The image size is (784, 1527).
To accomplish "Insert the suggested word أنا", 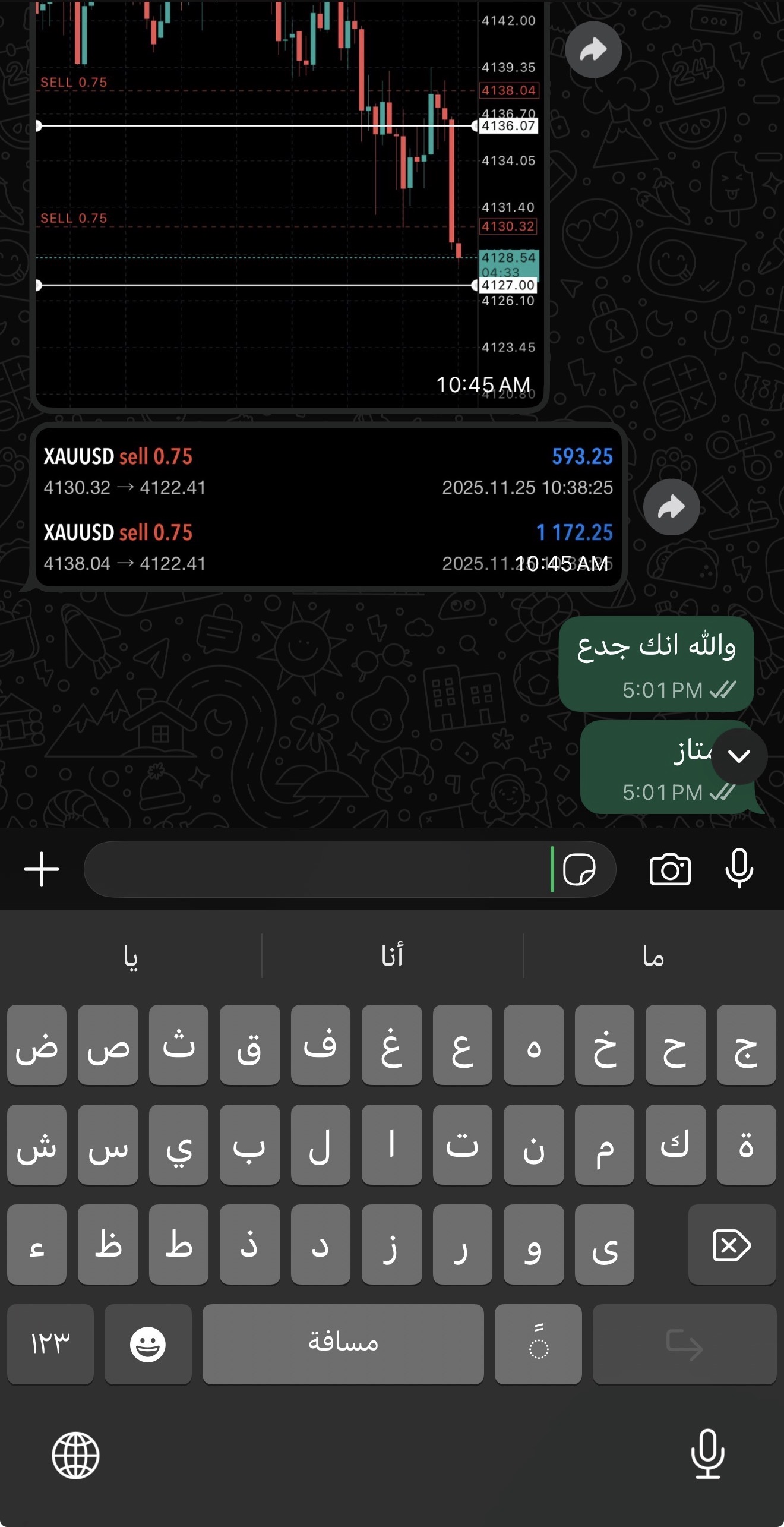I will pos(392,955).
